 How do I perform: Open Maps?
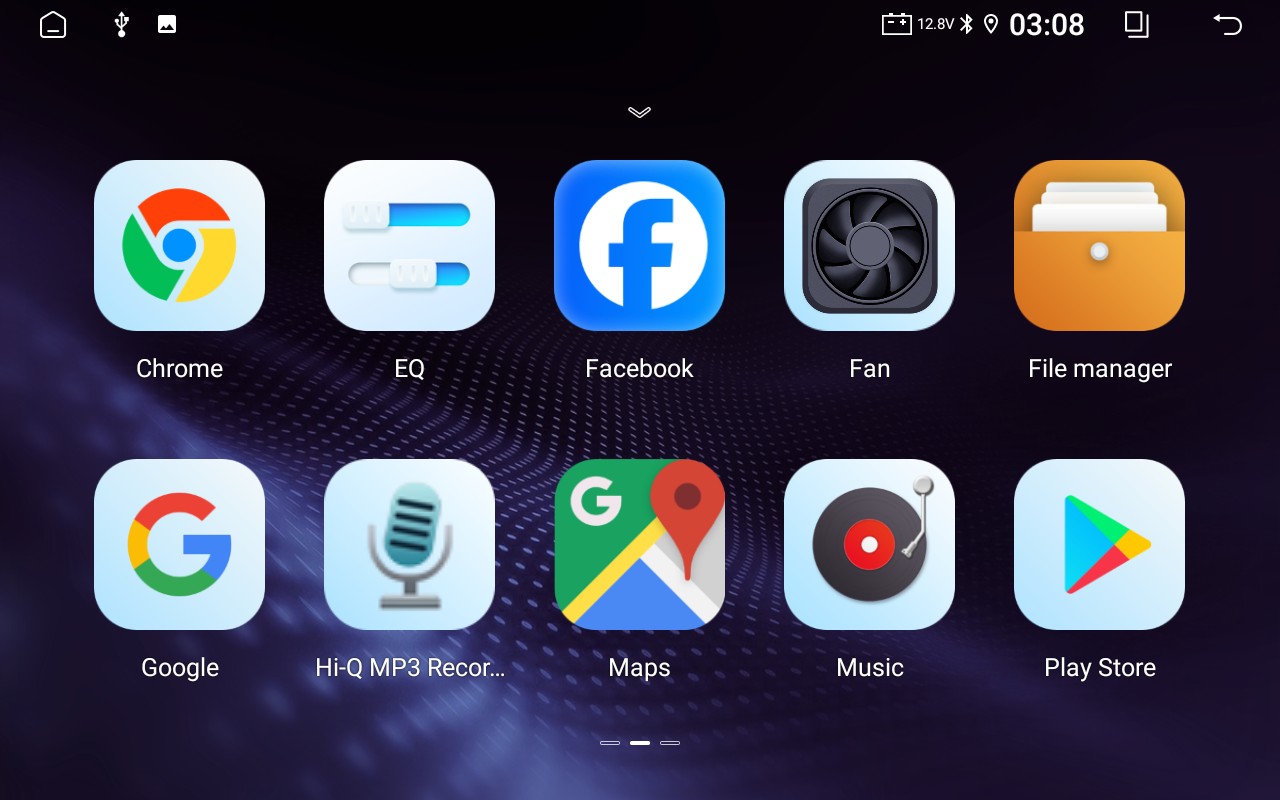[639, 545]
